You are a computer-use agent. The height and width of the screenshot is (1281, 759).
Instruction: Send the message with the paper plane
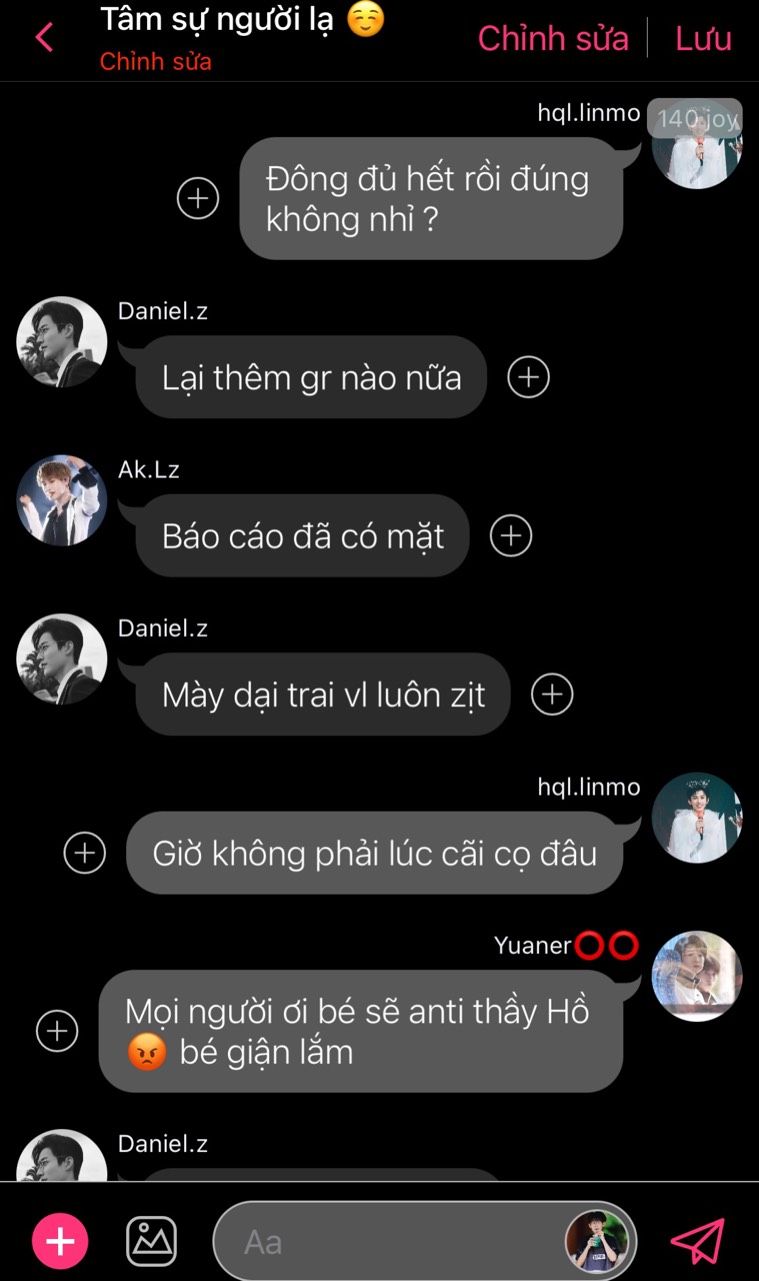697,1241
